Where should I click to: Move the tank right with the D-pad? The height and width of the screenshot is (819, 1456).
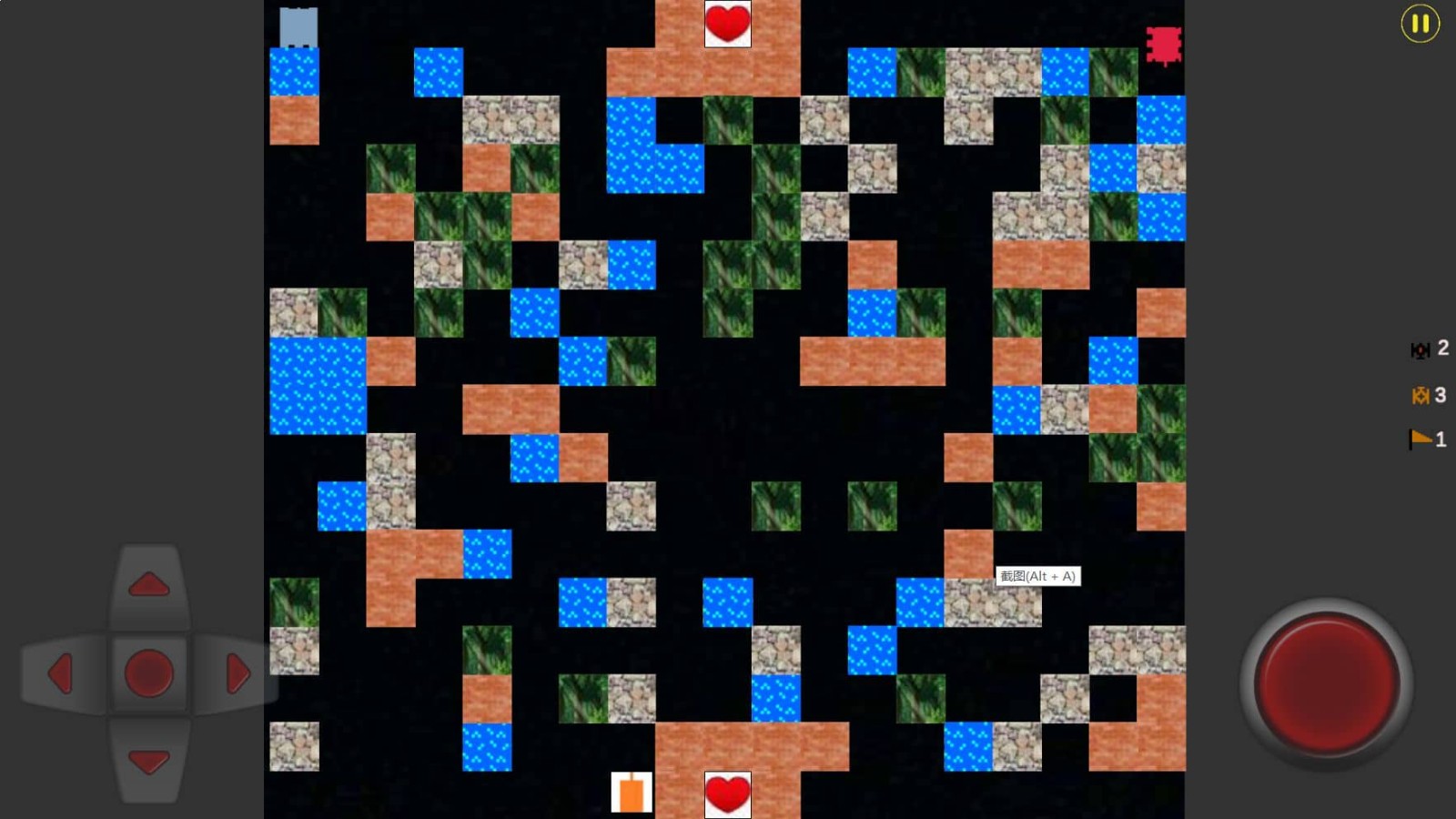237,673
